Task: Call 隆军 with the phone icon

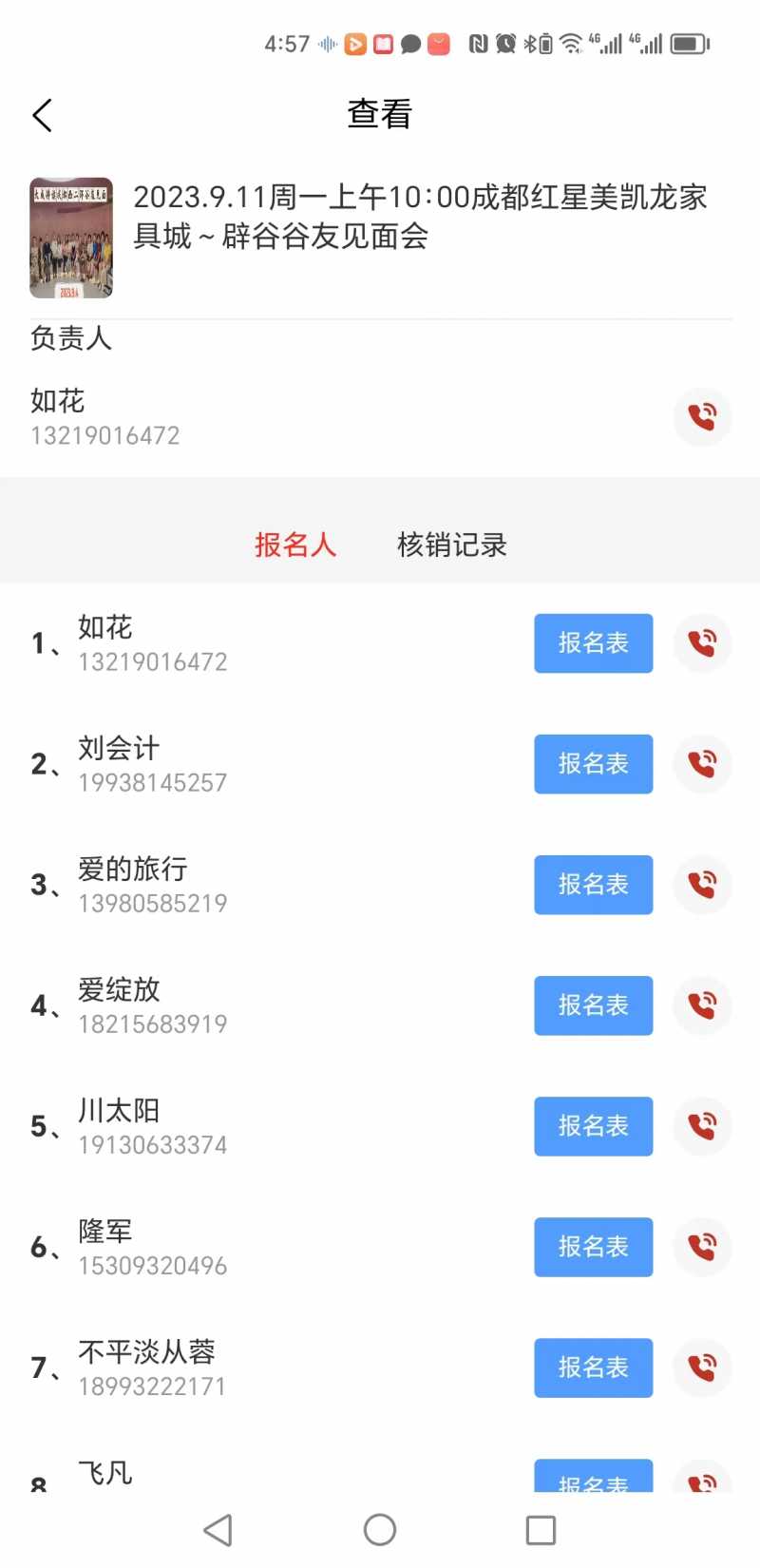Action: click(x=702, y=1247)
